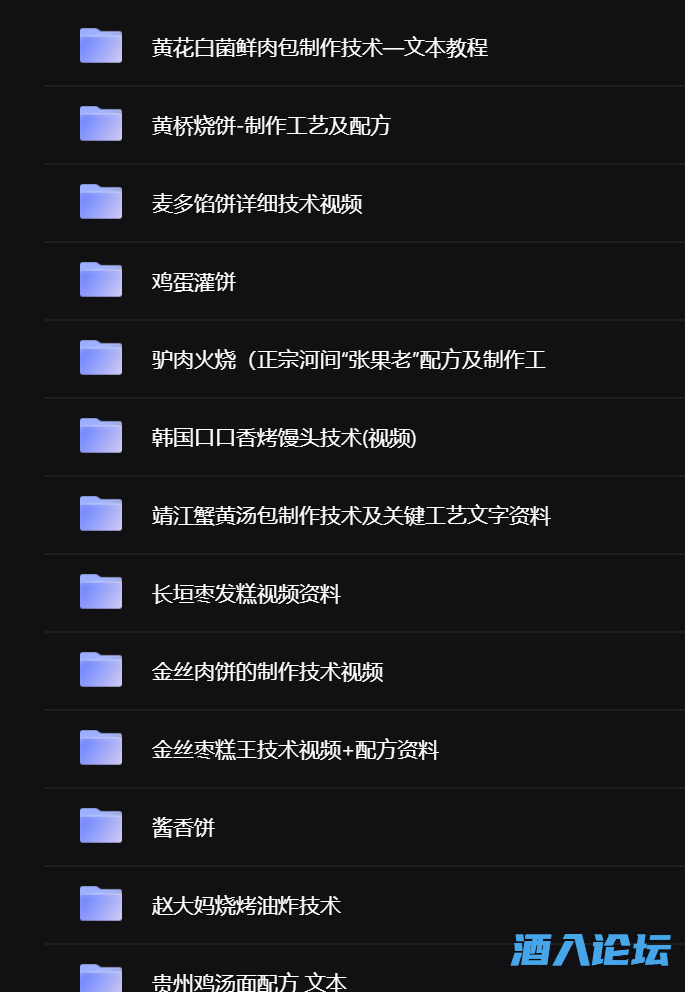
Task: Select the 麦多馅饼详细技术视频 folder
Action: click(257, 204)
